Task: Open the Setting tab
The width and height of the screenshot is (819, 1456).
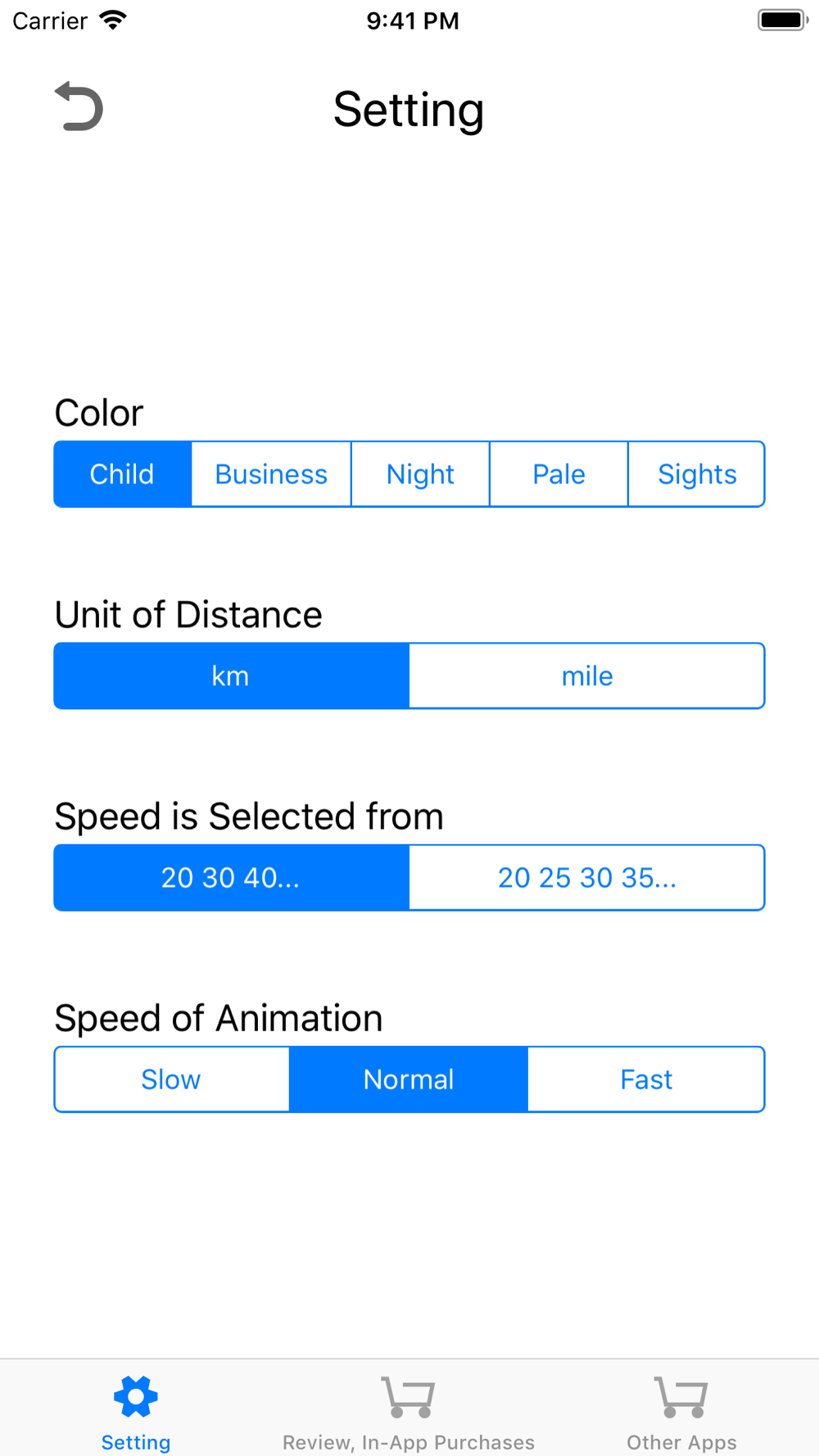Action: [136, 1412]
